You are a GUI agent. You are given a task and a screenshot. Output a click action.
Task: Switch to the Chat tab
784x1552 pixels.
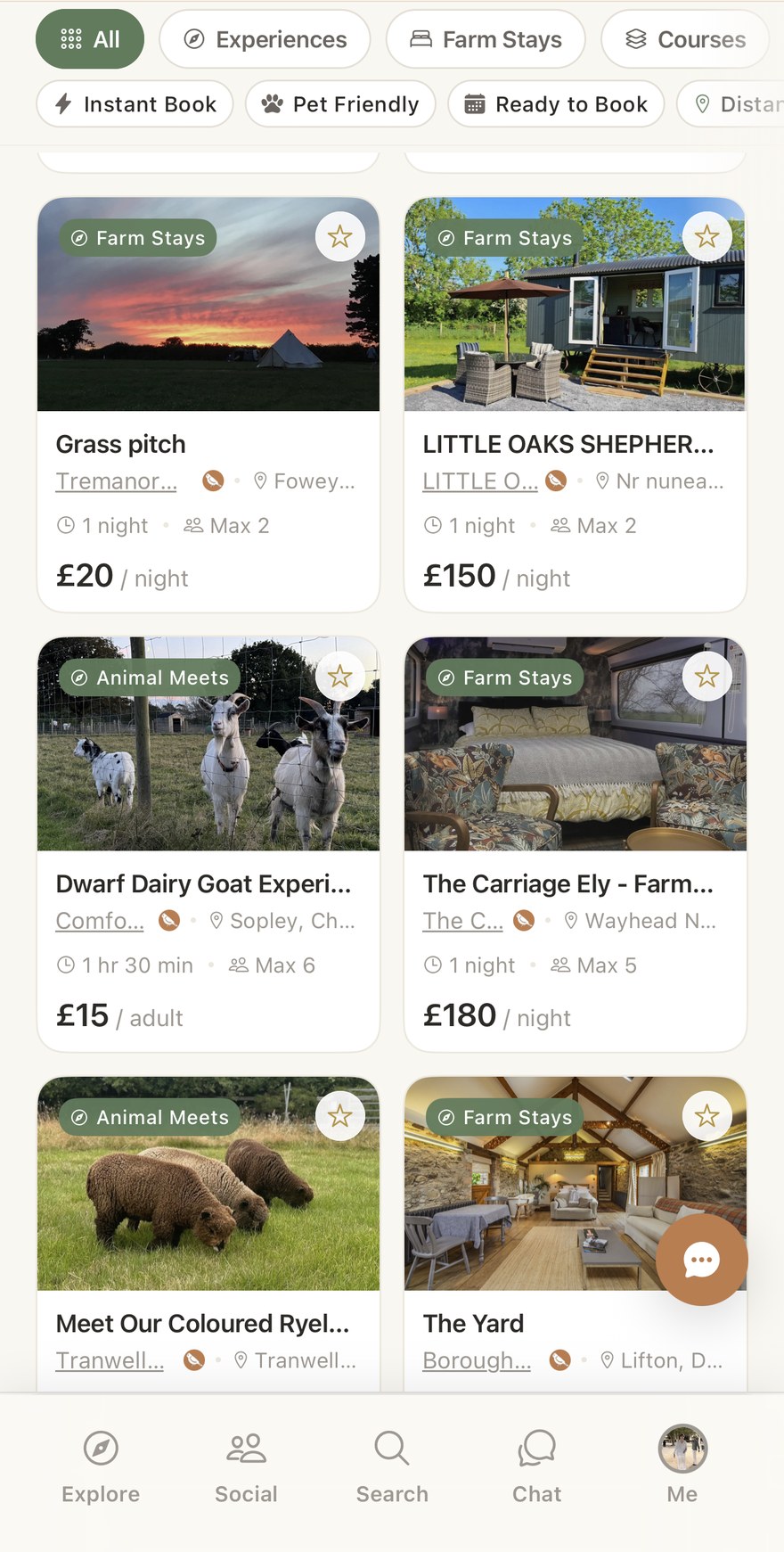[537, 1467]
